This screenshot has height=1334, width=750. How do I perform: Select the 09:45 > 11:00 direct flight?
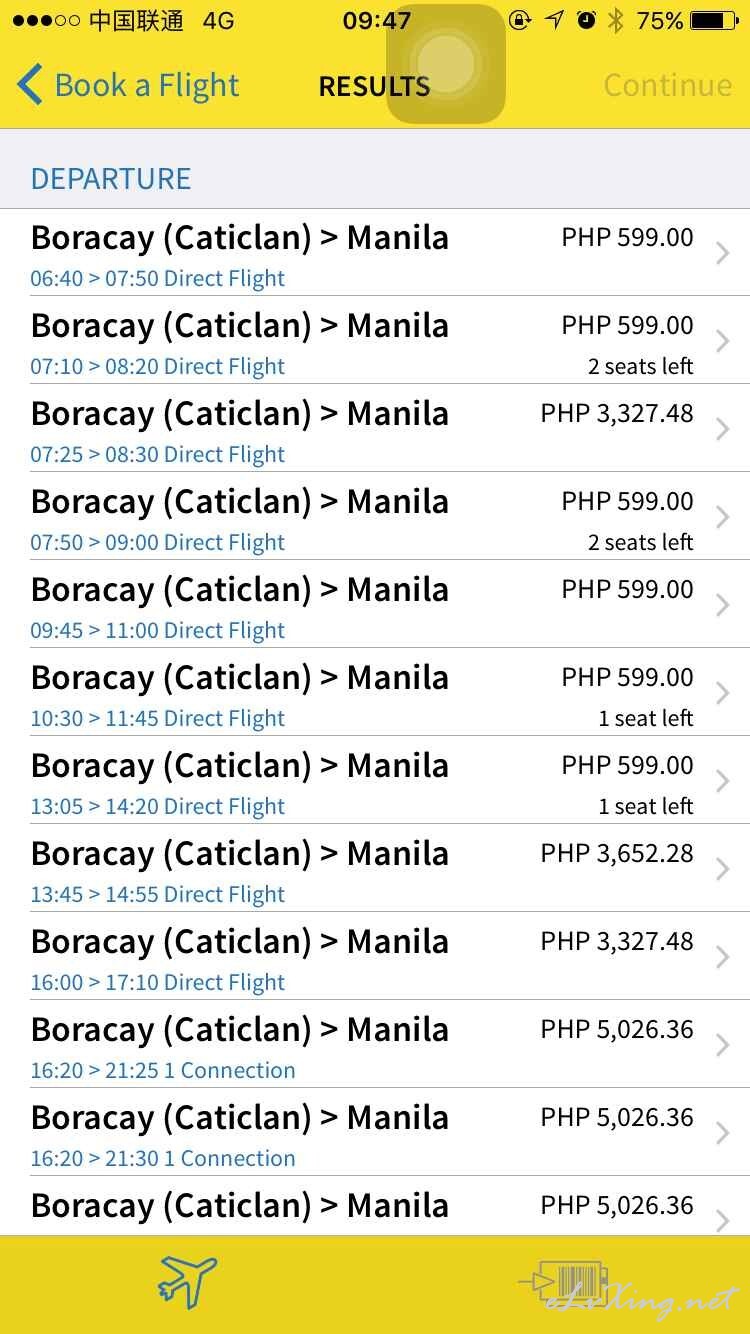tap(375, 604)
